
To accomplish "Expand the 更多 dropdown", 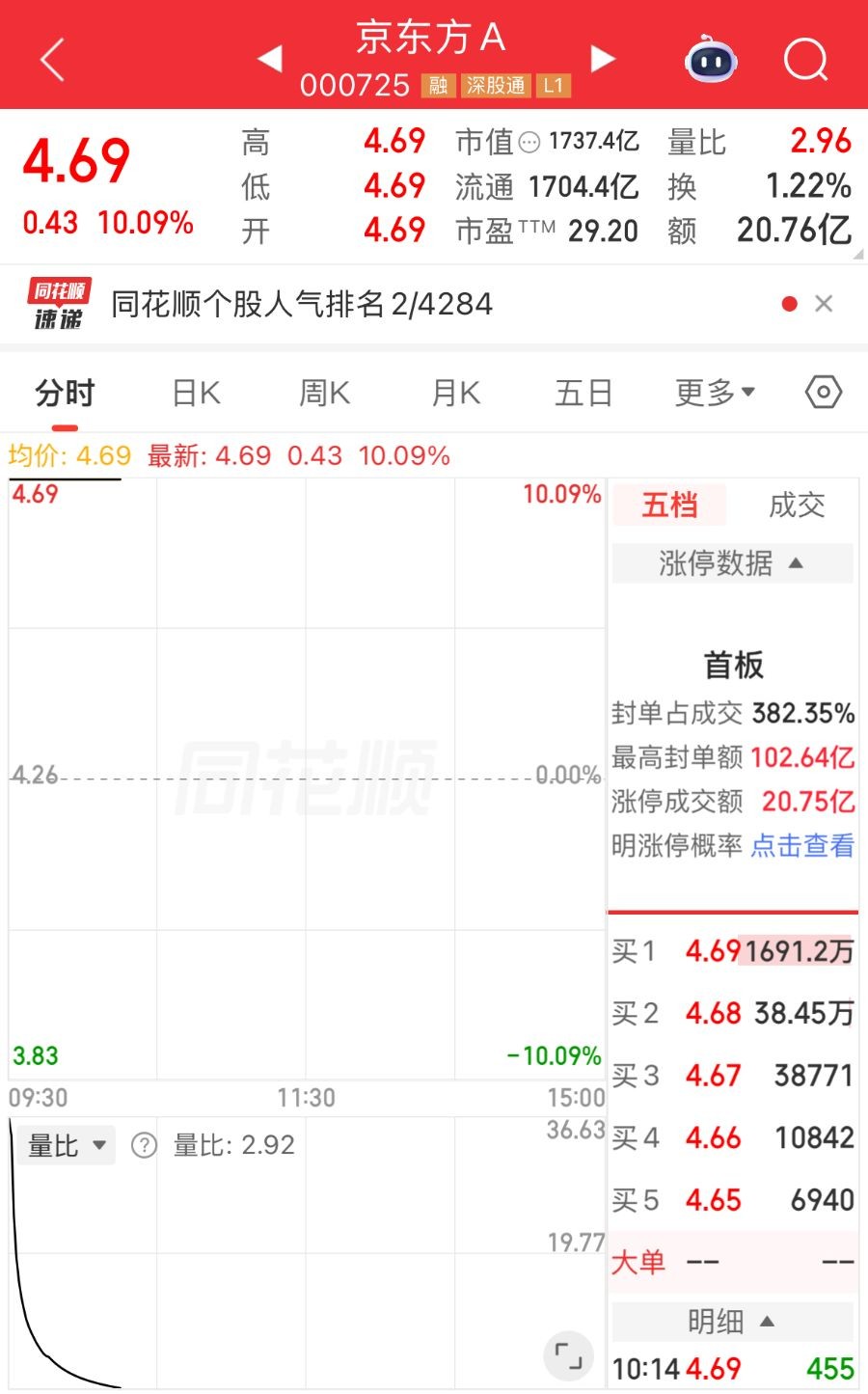I will (x=715, y=394).
